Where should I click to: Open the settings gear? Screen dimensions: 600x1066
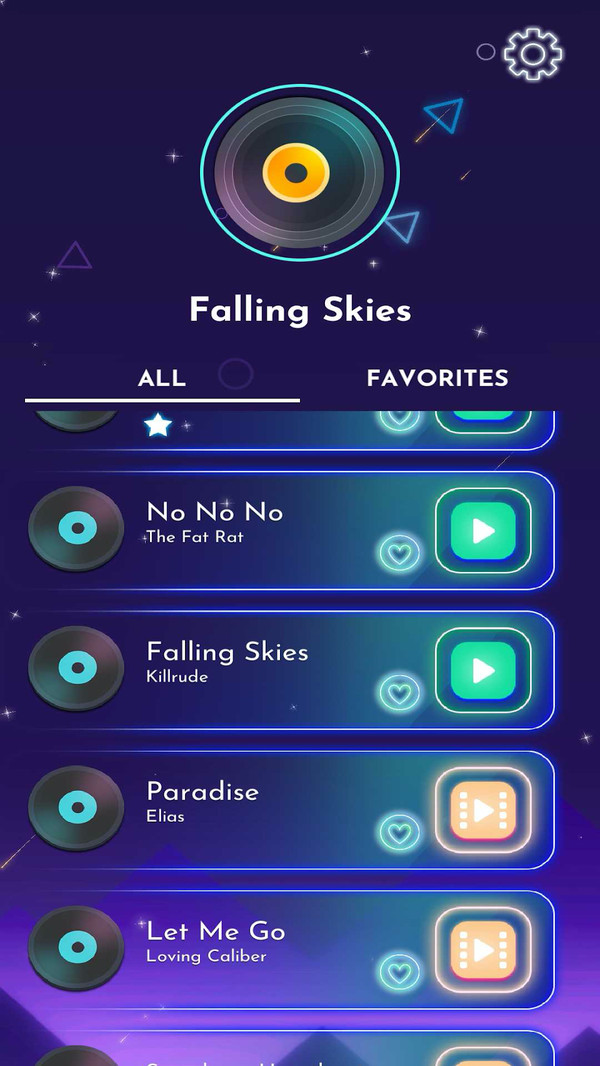click(533, 53)
